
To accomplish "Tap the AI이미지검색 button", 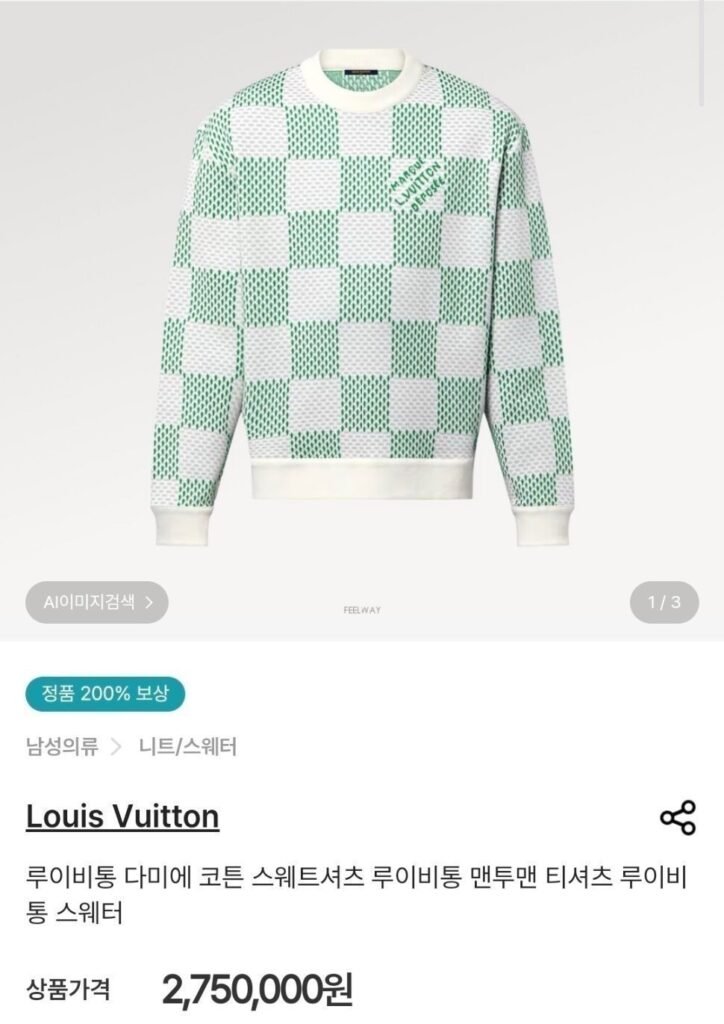I will coord(97,602).
